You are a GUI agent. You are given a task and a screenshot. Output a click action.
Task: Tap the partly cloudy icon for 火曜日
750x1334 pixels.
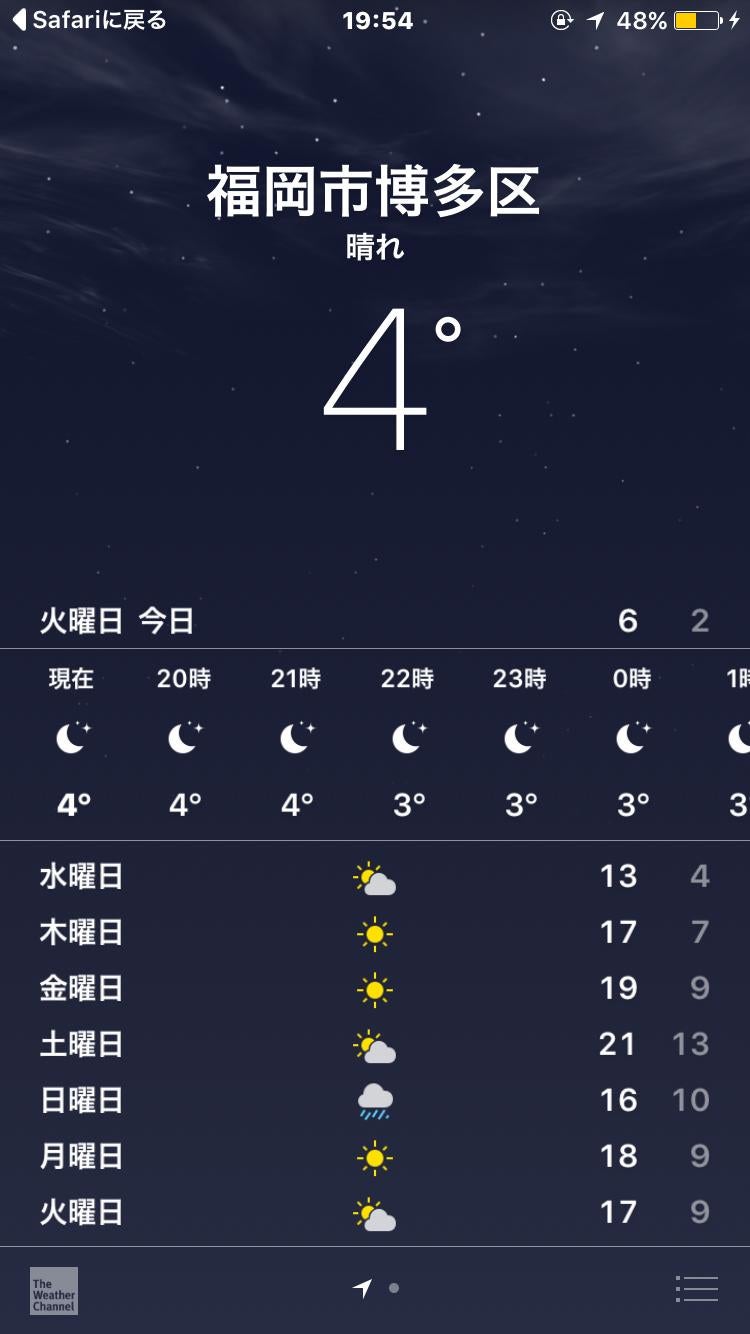[374, 1212]
